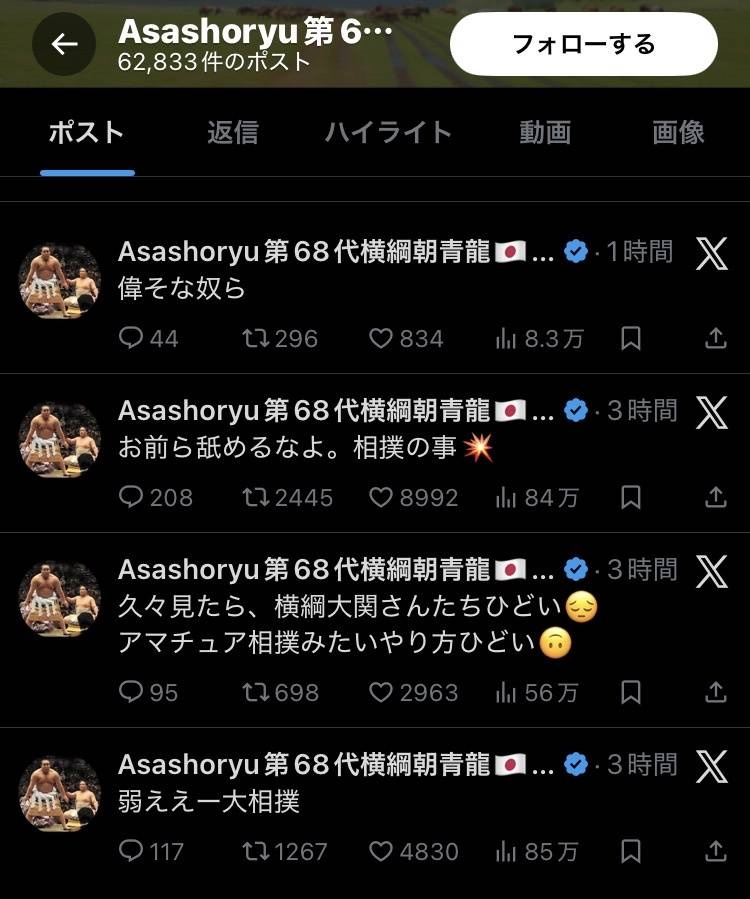Open the ハイライト tab

click(388, 132)
